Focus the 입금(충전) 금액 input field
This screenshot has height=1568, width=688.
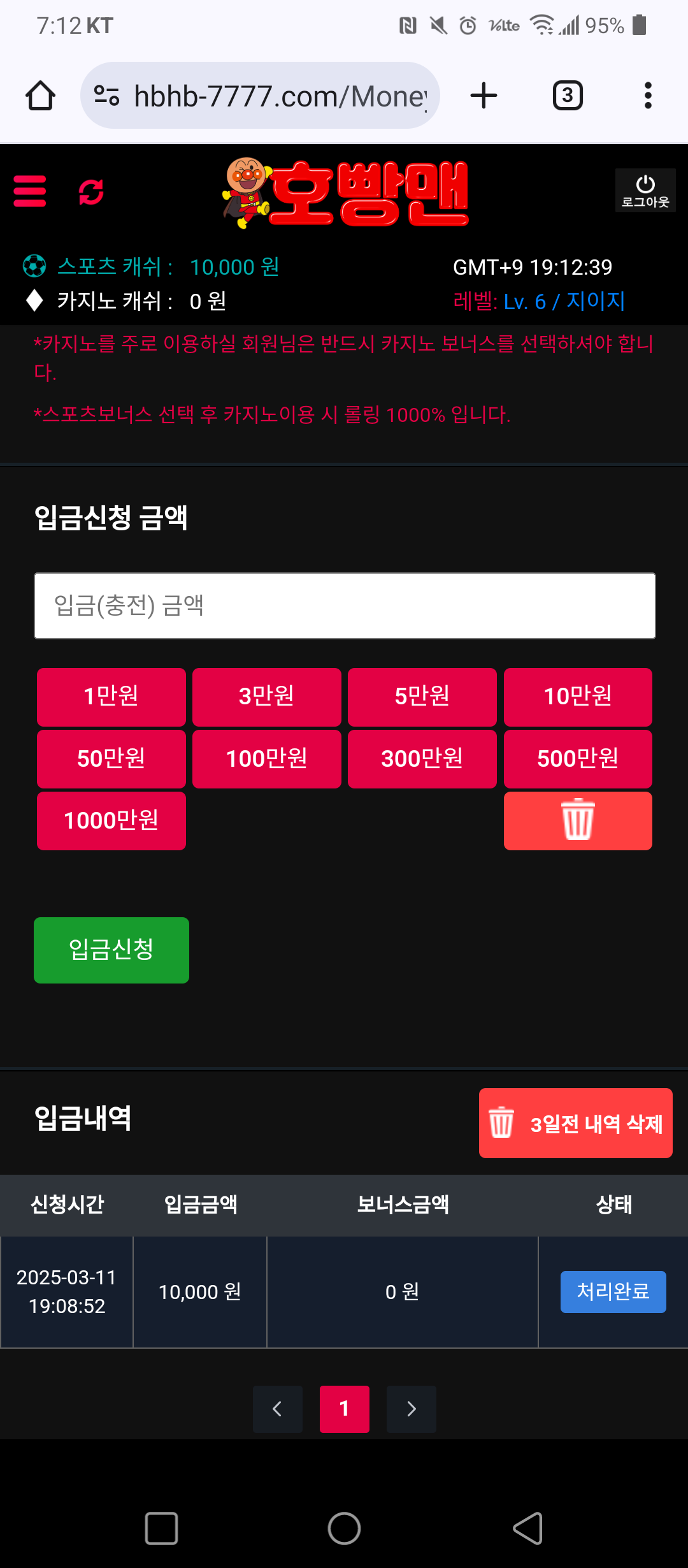point(345,606)
